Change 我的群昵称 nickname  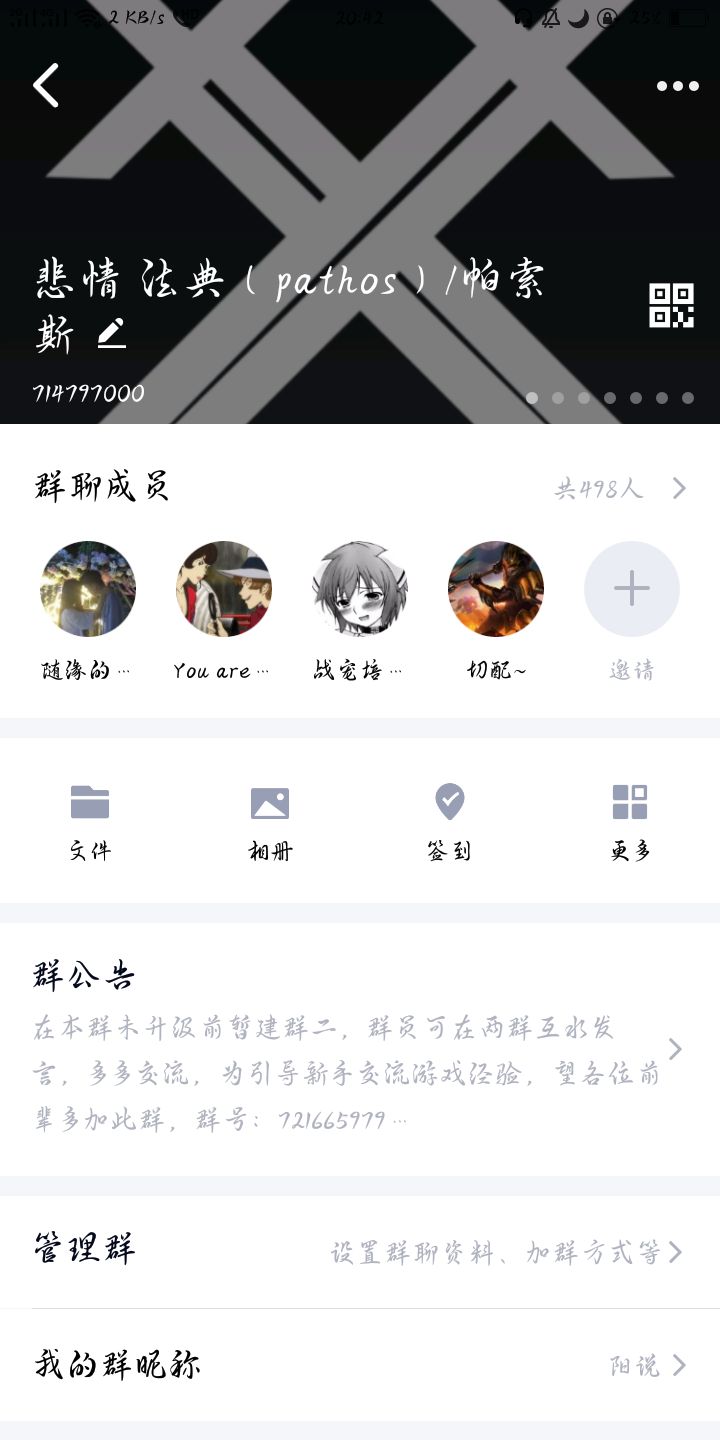[x=360, y=1365]
